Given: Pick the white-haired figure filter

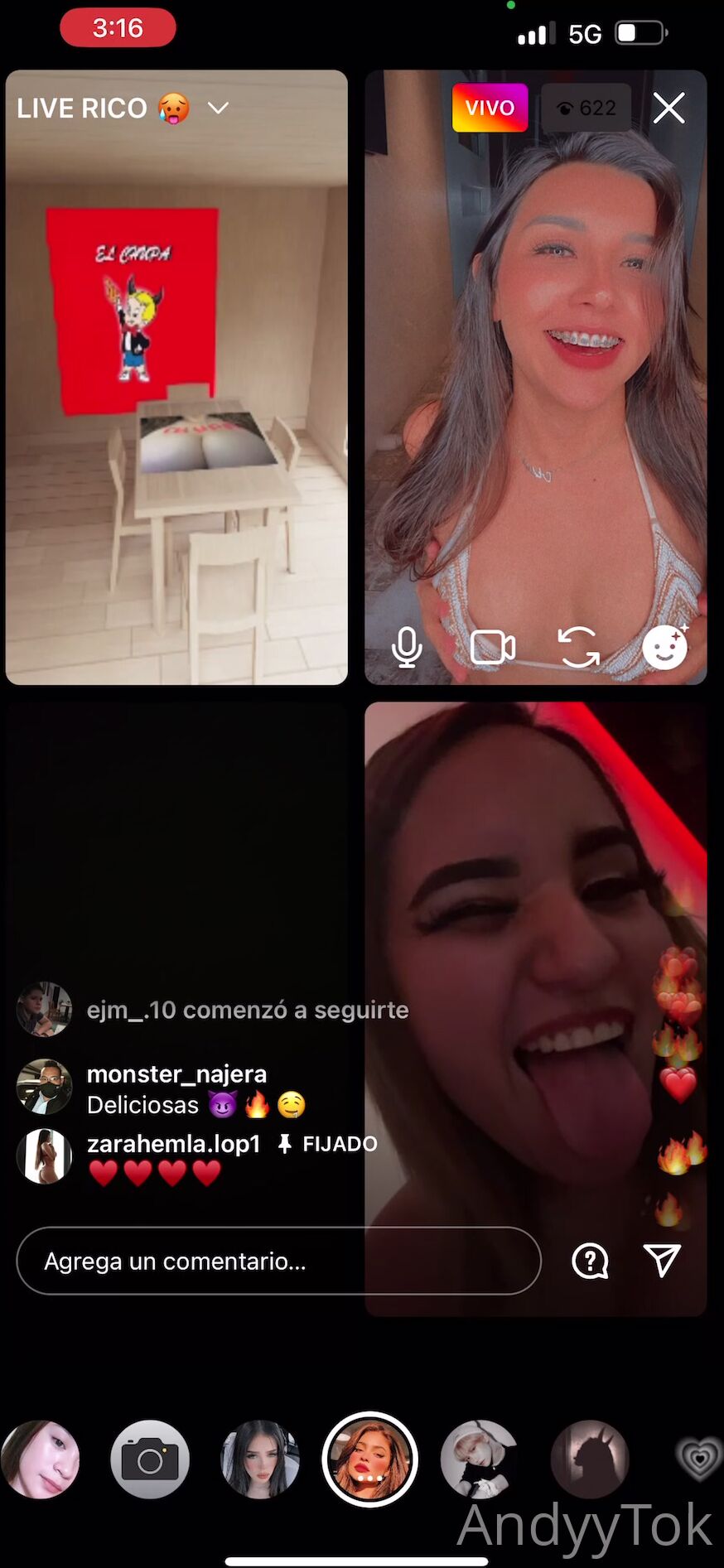Looking at the screenshot, I should [x=480, y=1460].
